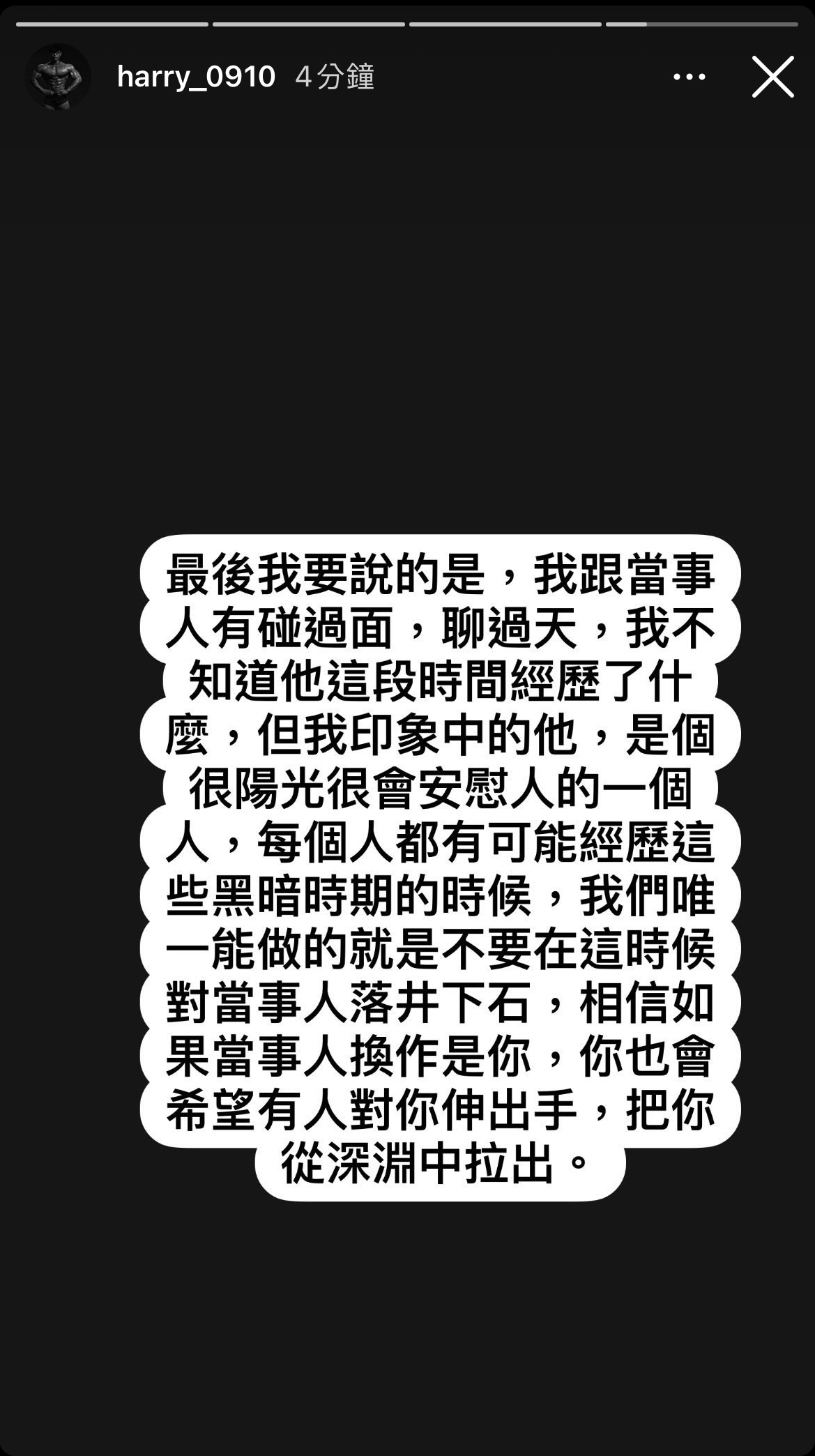Open harry_0910's profile picture

pos(58,77)
